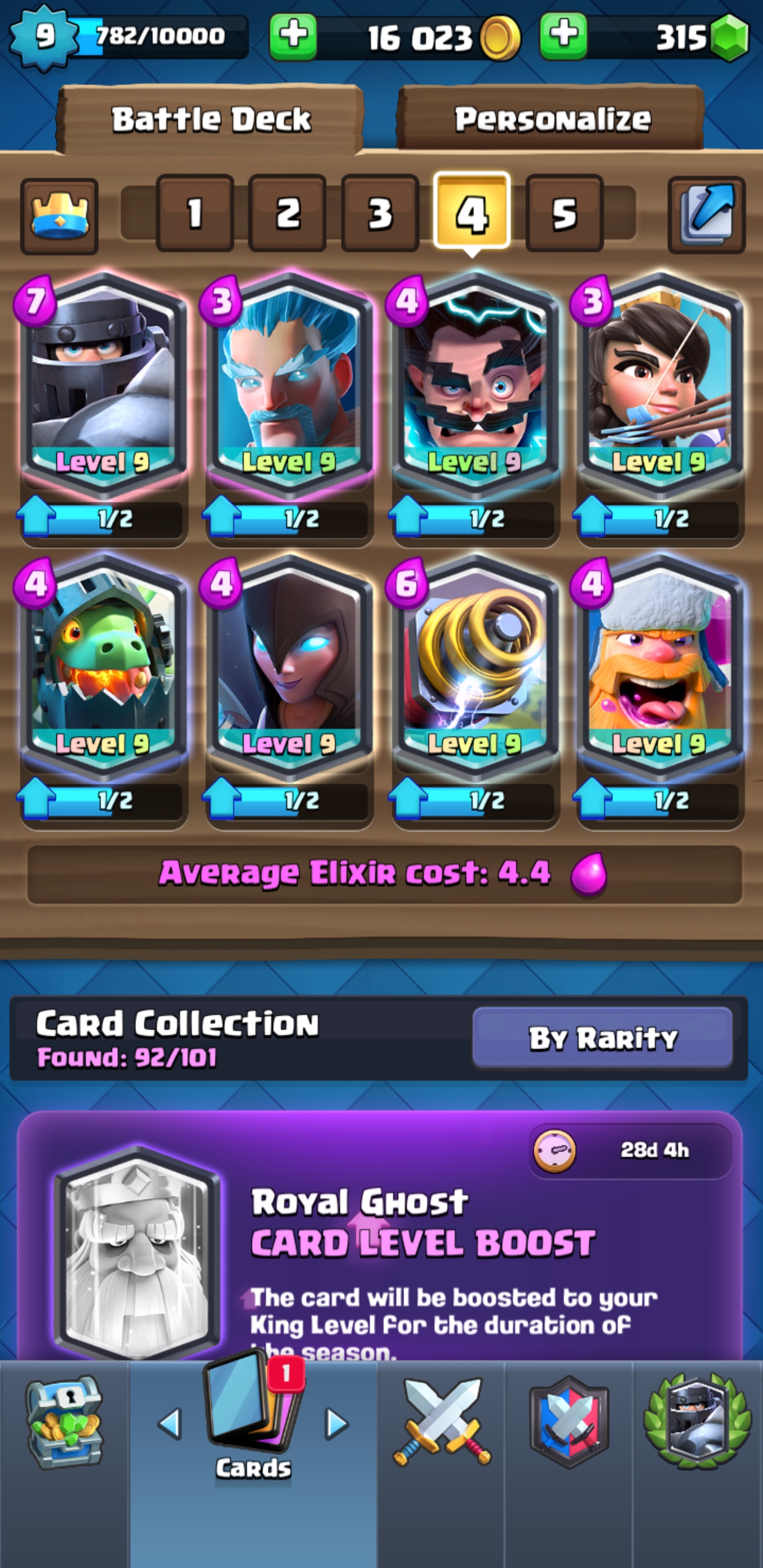Screen dimensions: 763x1568
Task: Select deck slot 2
Action: click(x=287, y=213)
